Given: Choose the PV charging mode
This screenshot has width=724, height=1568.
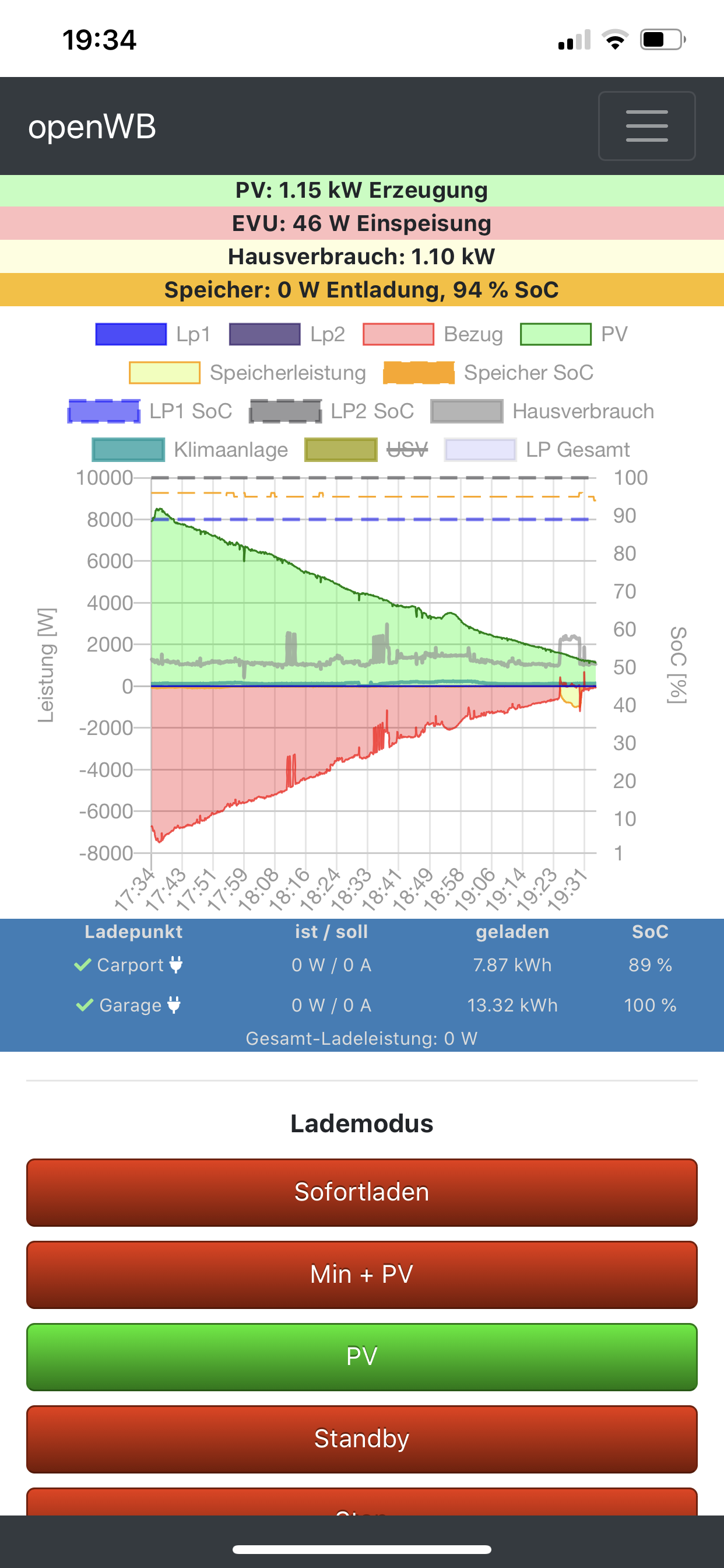Looking at the screenshot, I should [x=361, y=1356].
